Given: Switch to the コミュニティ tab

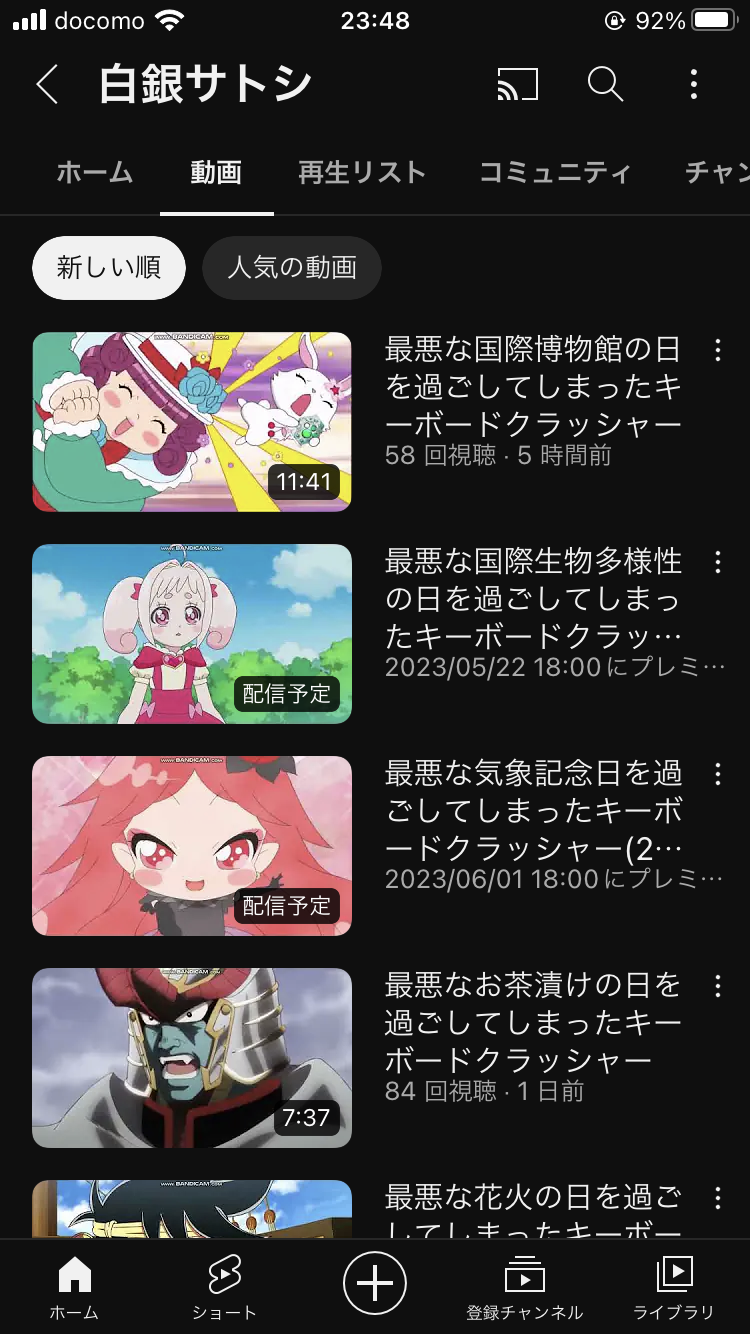Looking at the screenshot, I should 555,172.
